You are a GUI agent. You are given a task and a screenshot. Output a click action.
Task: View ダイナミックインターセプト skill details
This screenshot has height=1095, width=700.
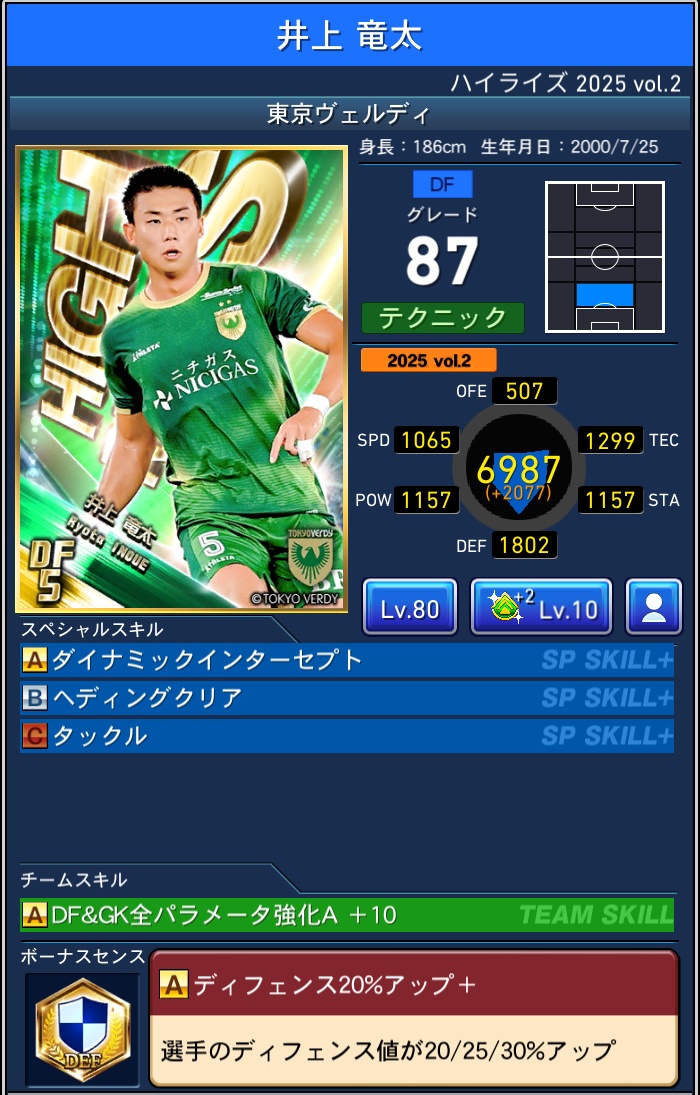pyautogui.click(x=346, y=660)
